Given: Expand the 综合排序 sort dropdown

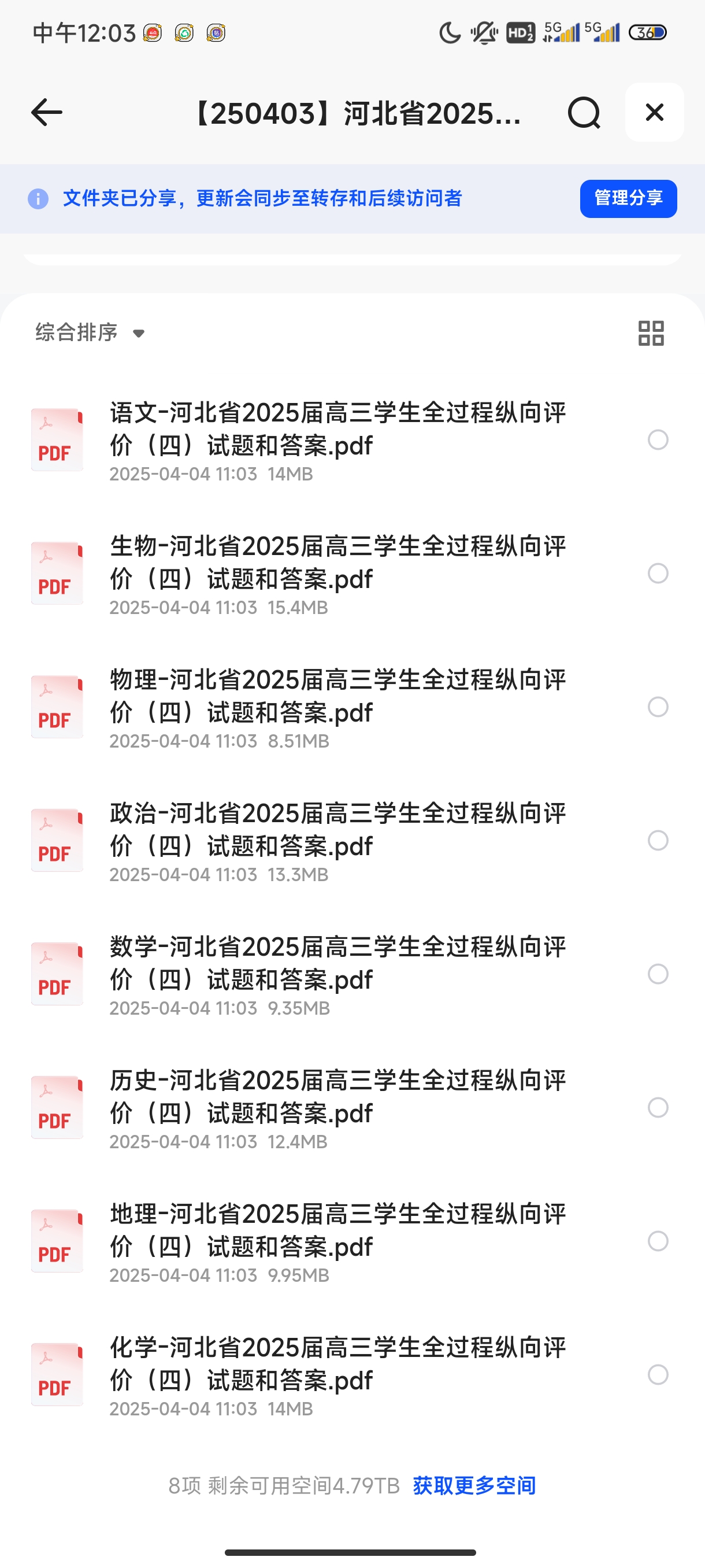Looking at the screenshot, I should coord(90,333).
